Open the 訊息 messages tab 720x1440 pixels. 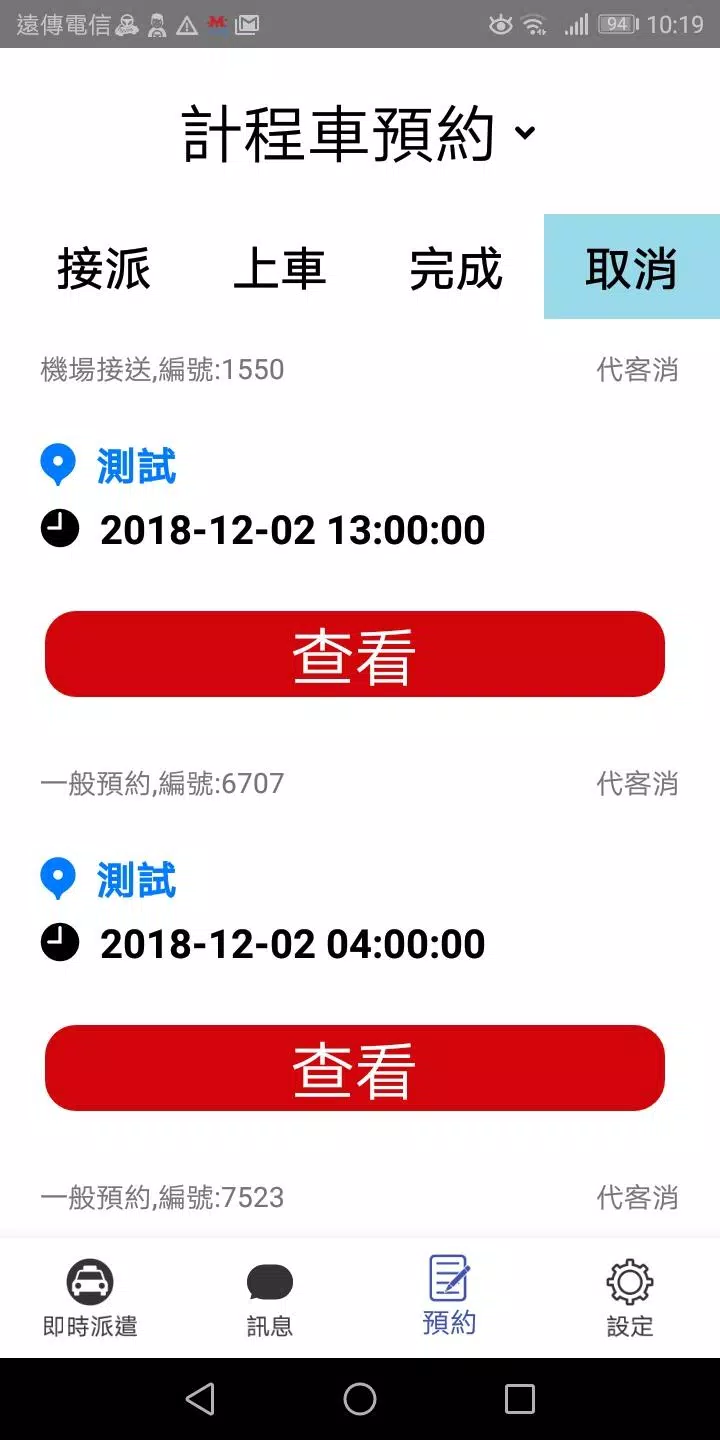270,1298
